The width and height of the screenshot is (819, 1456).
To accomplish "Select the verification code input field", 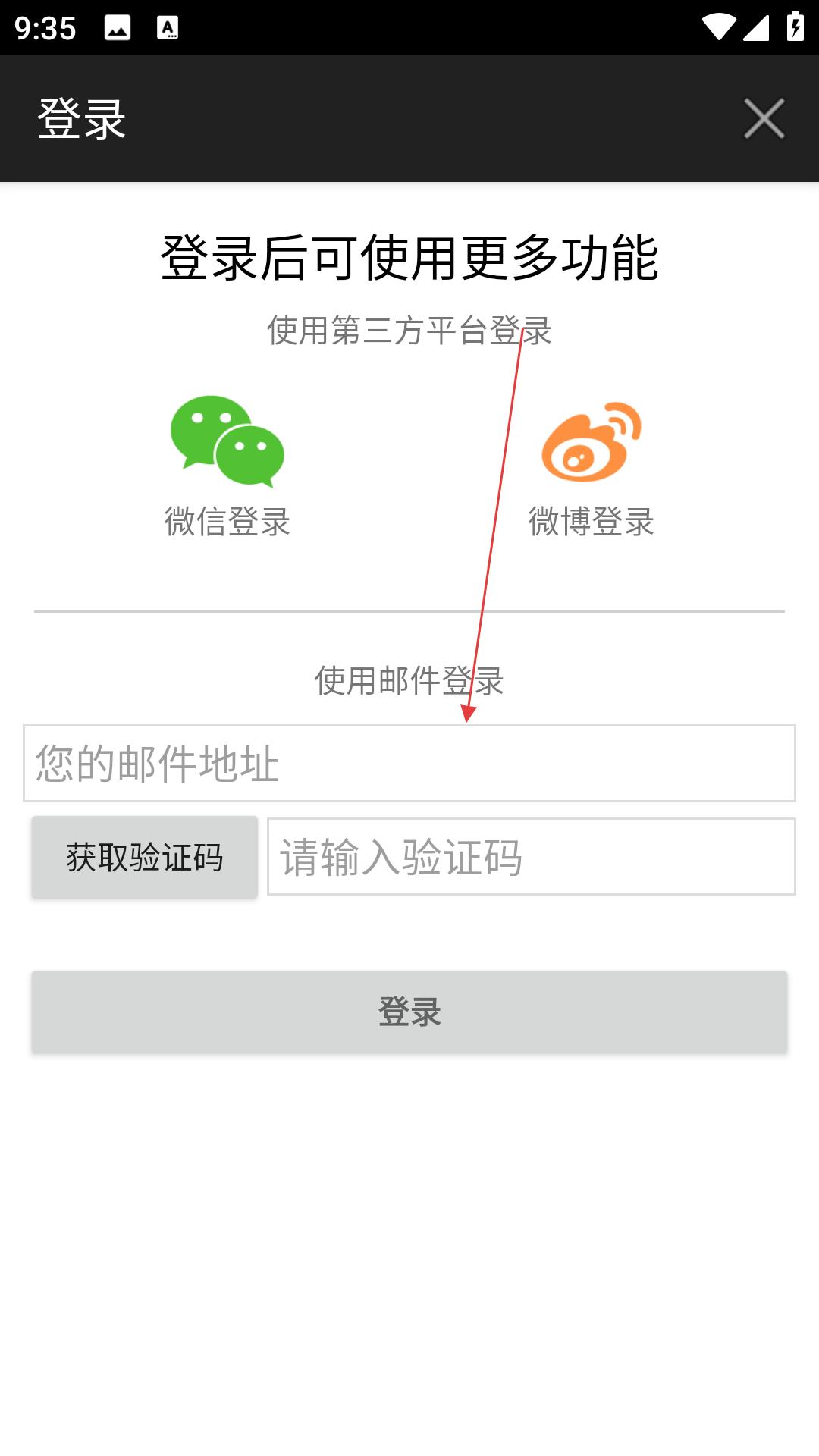I will click(x=532, y=857).
